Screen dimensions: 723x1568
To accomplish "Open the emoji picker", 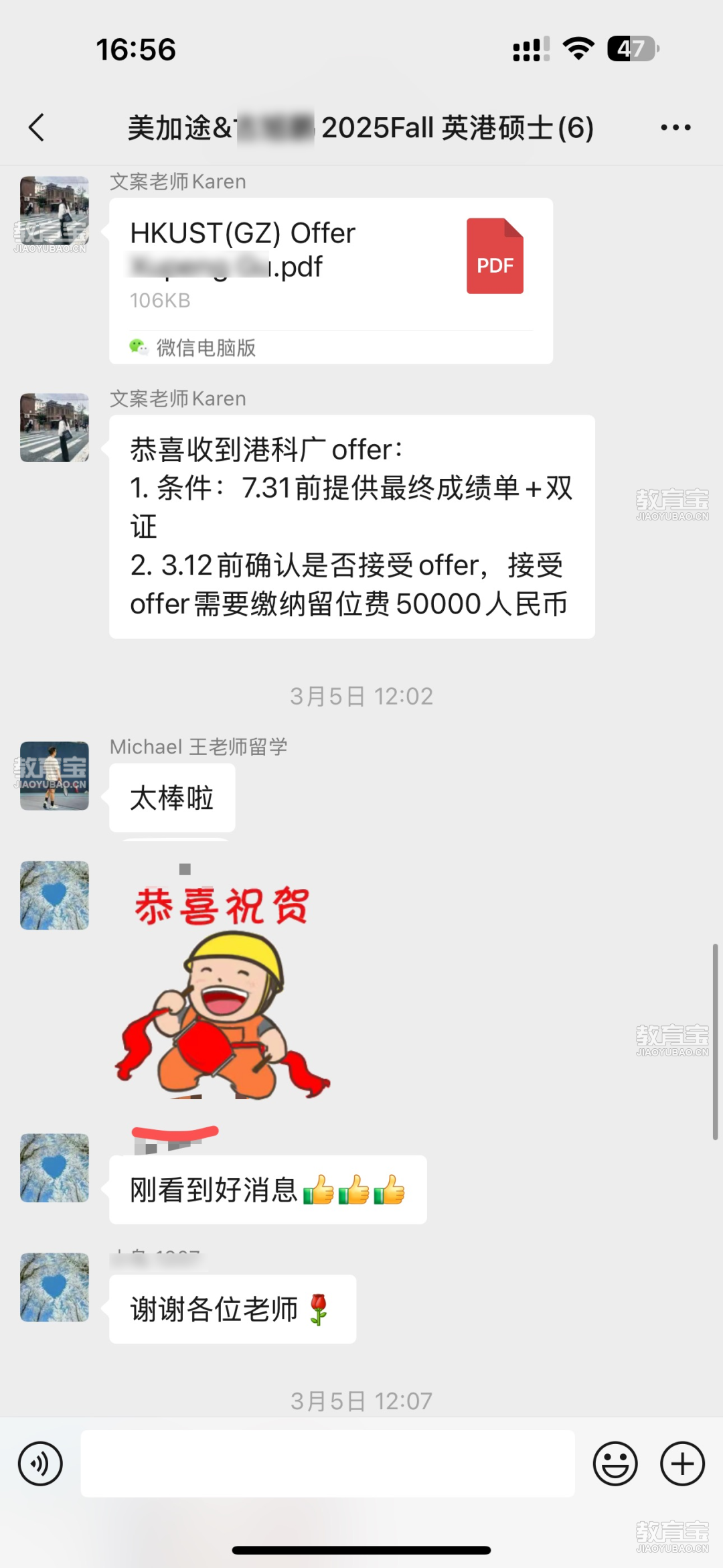I will (x=615, y=1464).
